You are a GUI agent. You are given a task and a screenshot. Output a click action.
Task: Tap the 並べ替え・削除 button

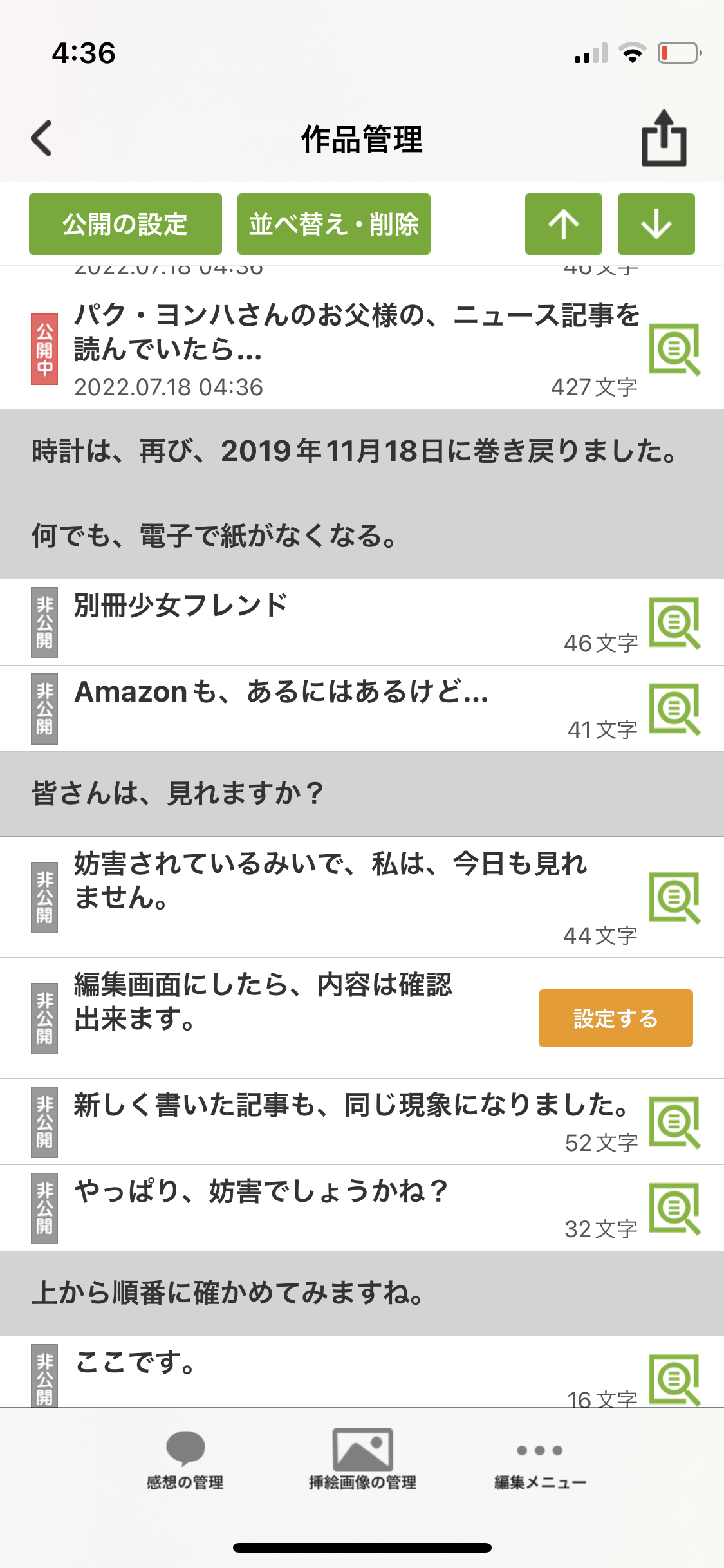coord(333,224)
